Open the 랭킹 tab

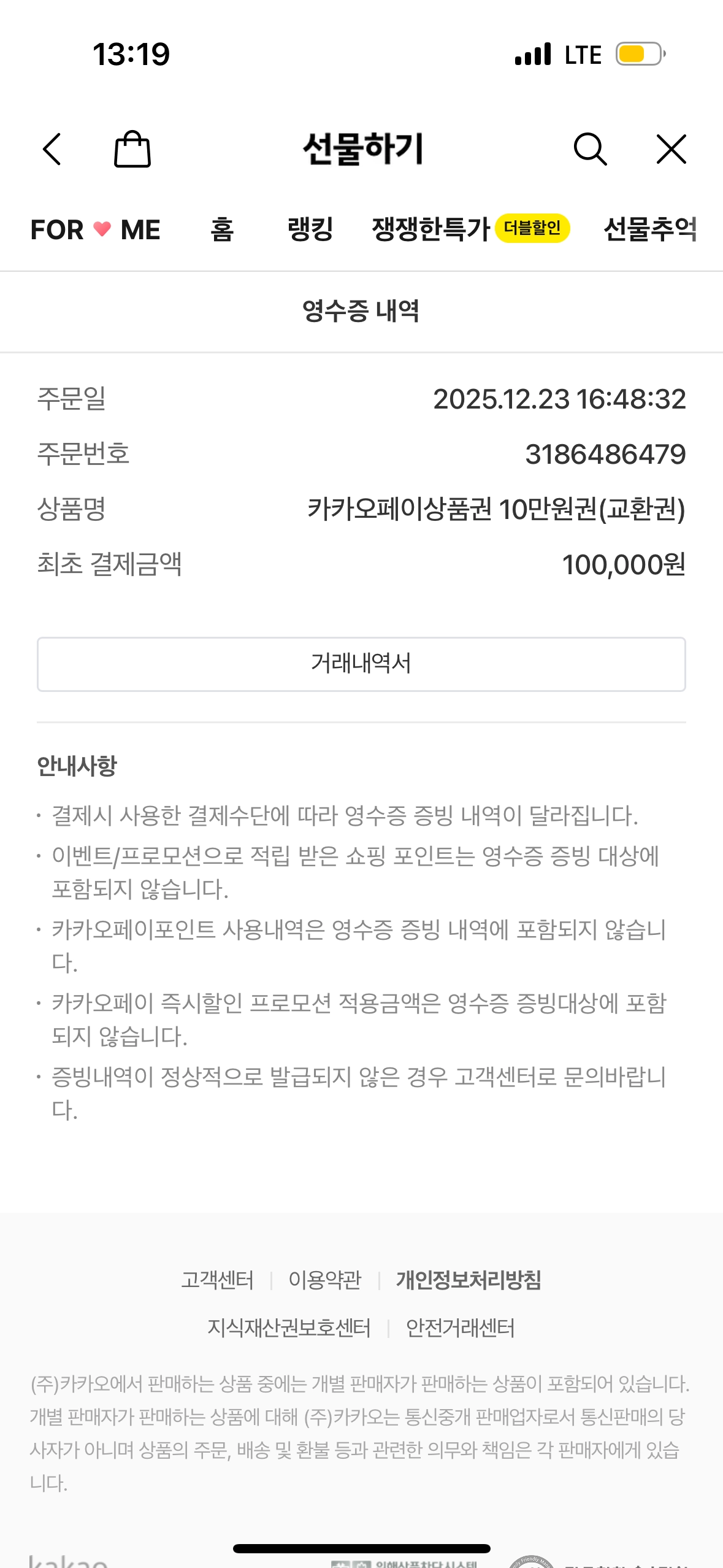coord(310,230)
